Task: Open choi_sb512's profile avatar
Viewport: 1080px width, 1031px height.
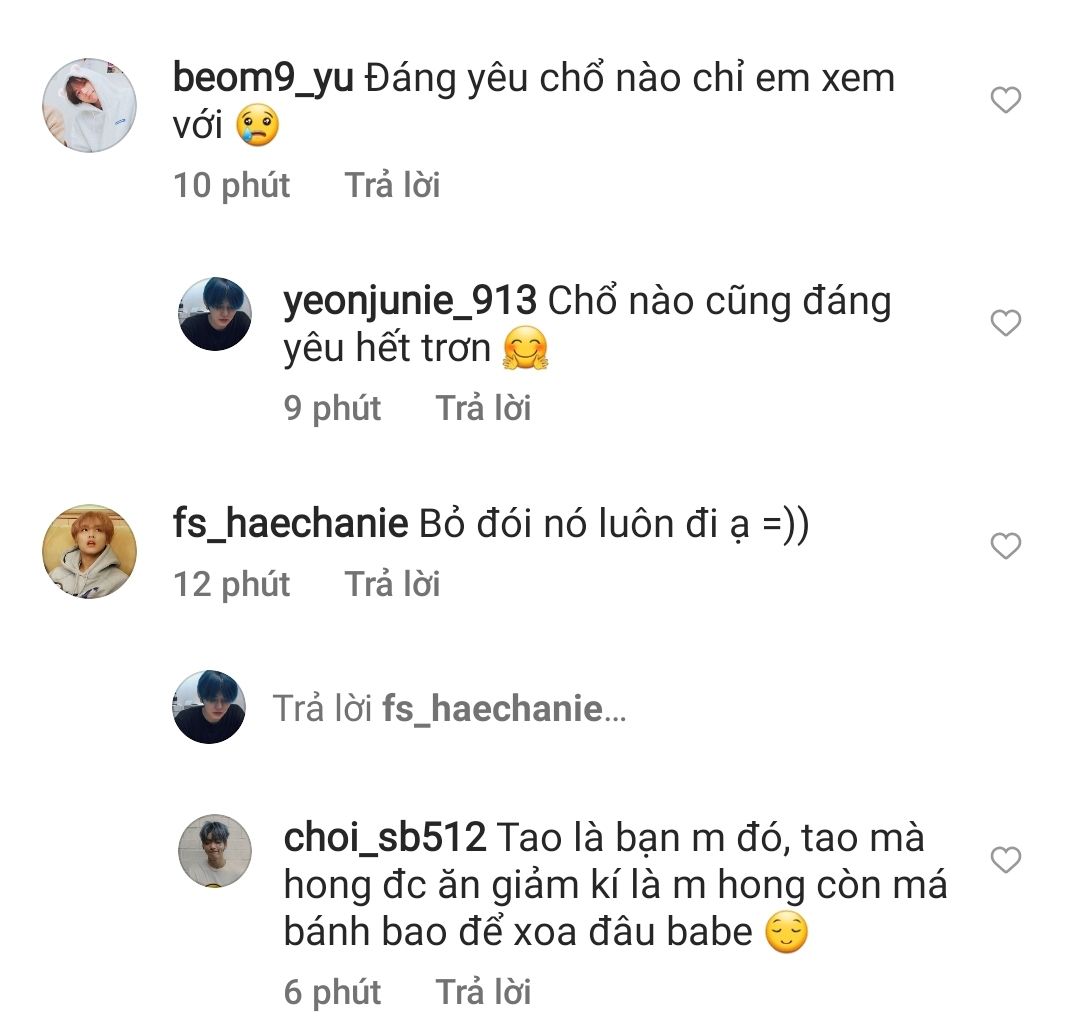Action: point(214,851)
